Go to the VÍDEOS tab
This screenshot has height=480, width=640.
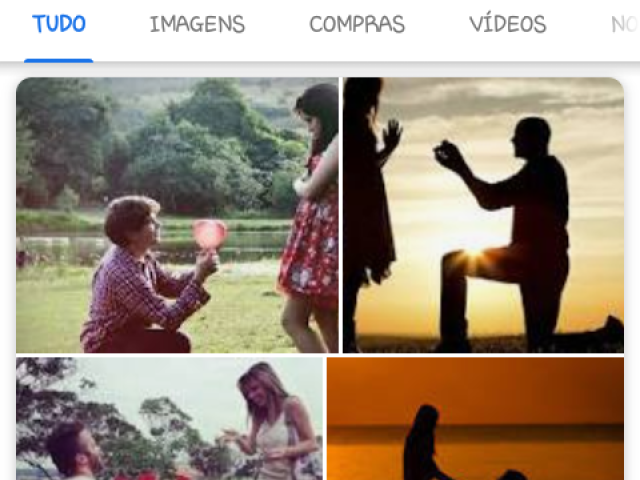pos(508,25)
